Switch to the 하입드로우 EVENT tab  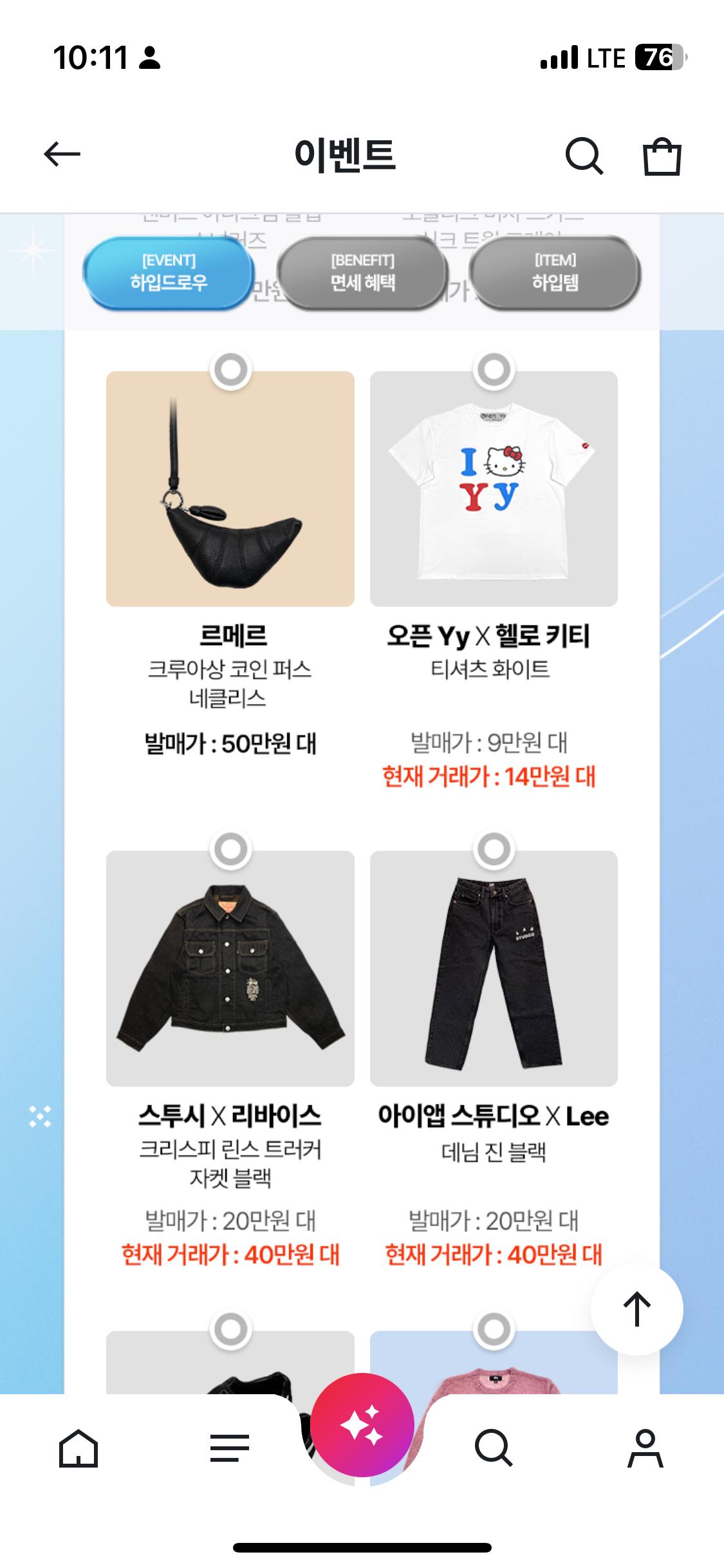pos(169,272)
